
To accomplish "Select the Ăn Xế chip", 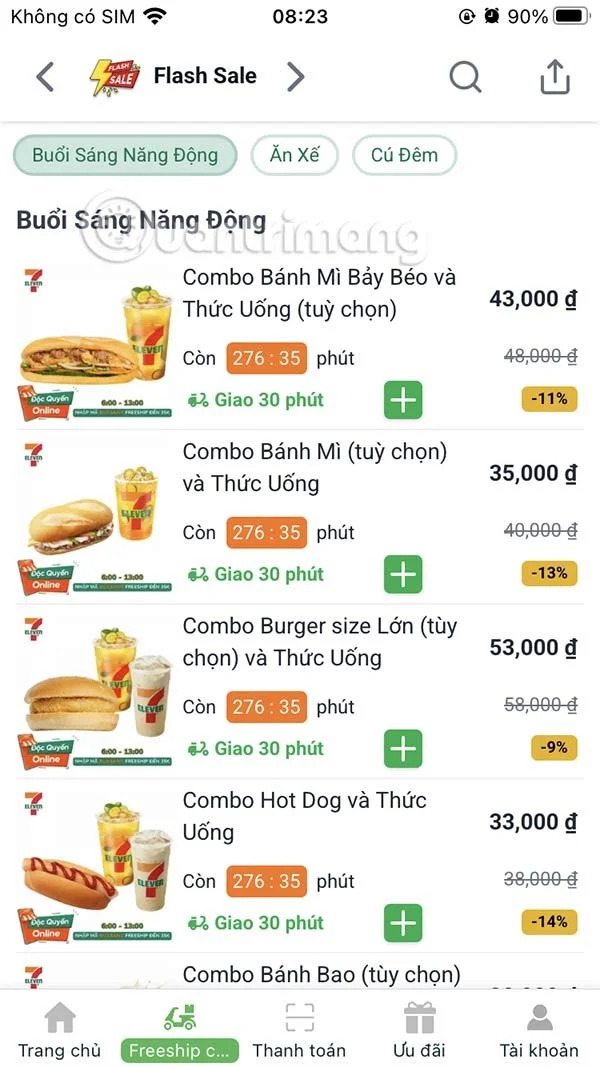I will click(x=295, y=155).
